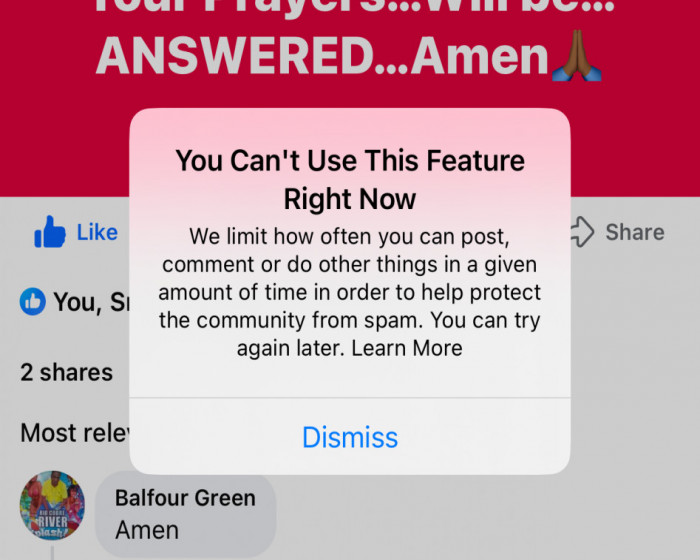Open Balfour Green's profile picture
Image resolution: width=700 pixels, height=560 pixels.
(52, 505)
